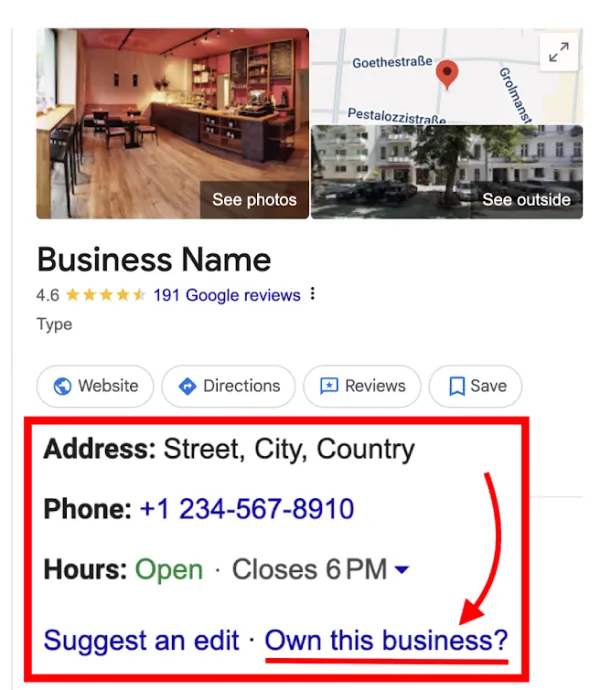This screenshot has width=600, height=690.
Task: Save this business
Action: point(475,386)
